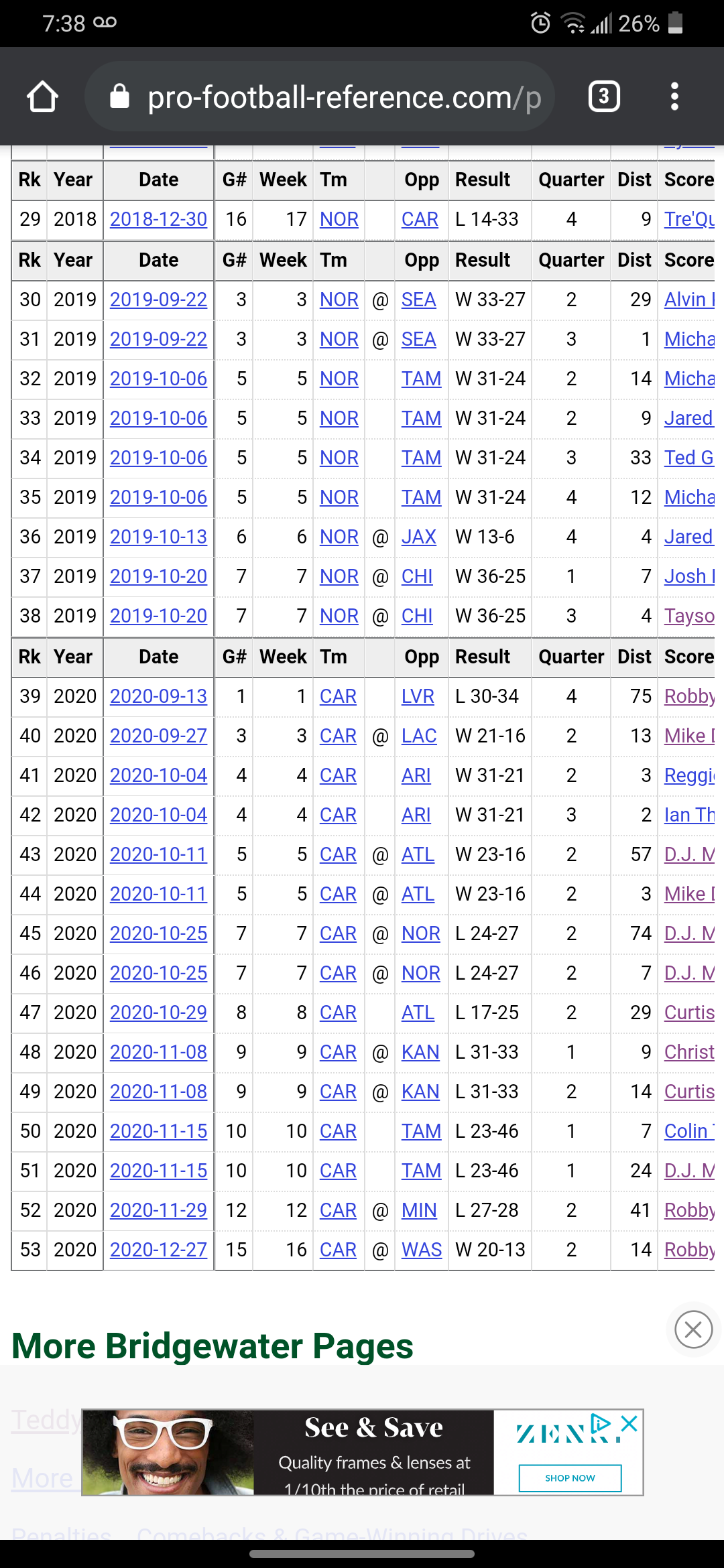Tap Shop Now in the Zenni ad
724x1568 pixels.
[570, 1478]
